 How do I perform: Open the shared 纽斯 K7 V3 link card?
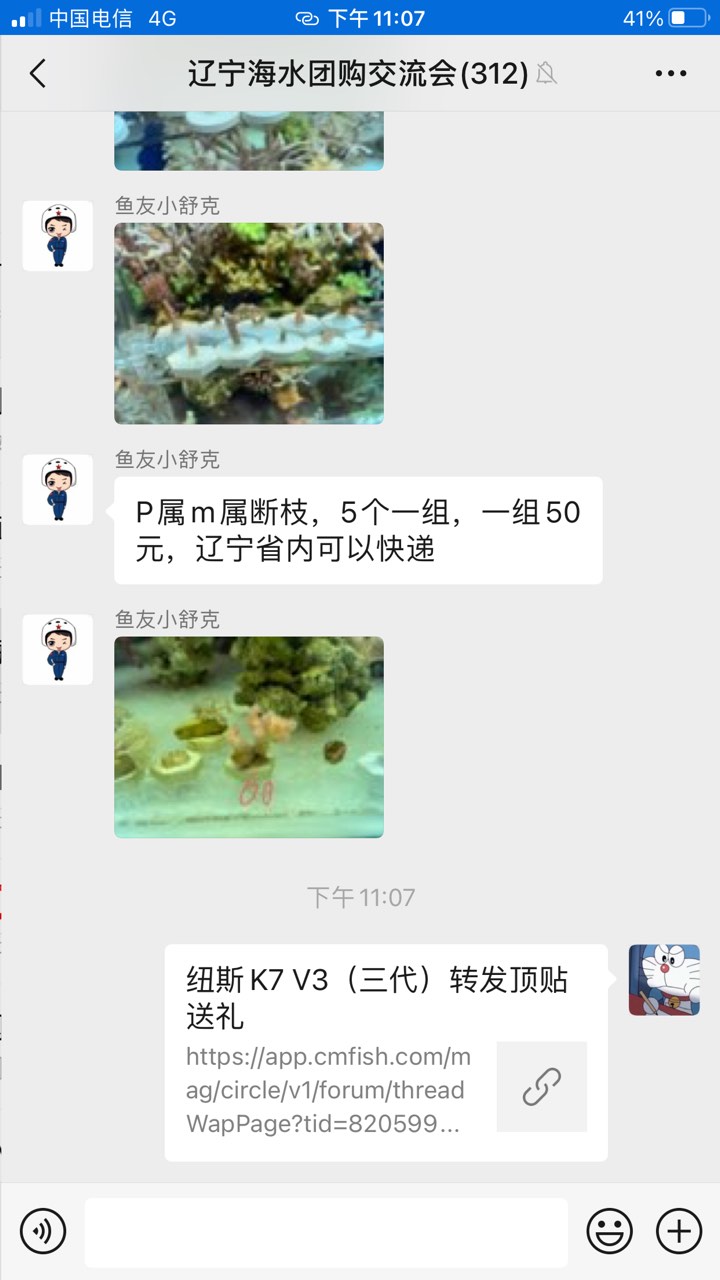point(385,1052)
